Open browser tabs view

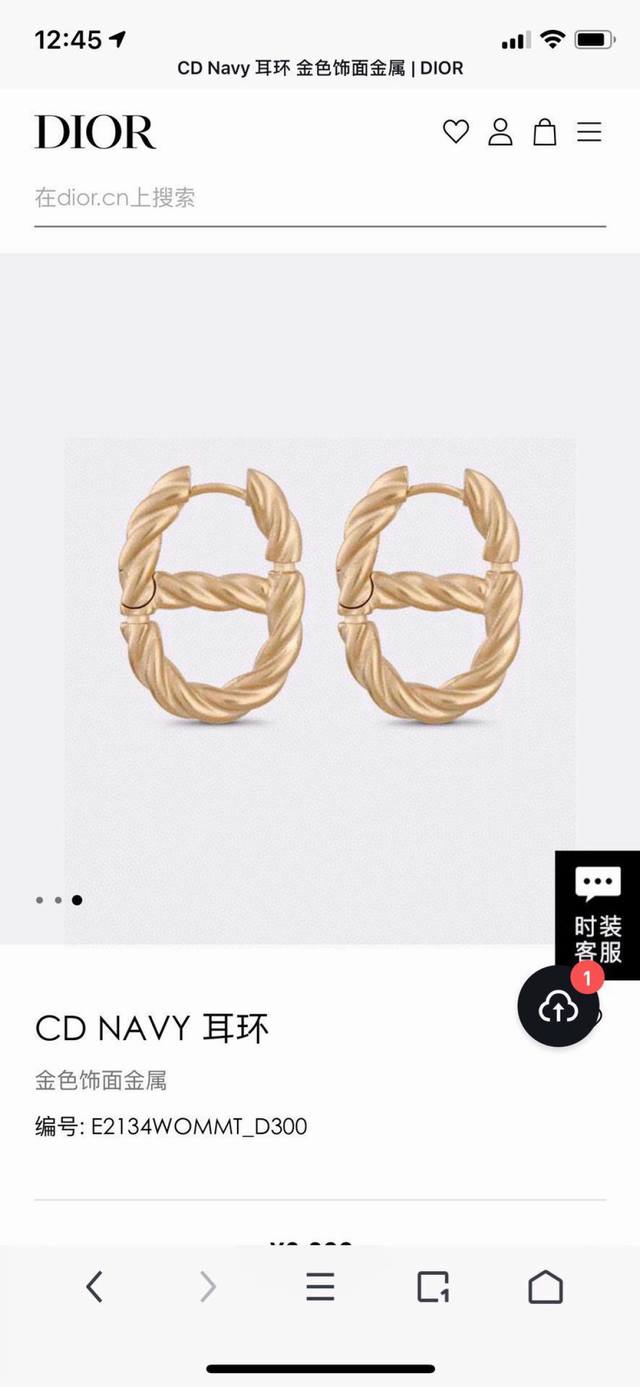[x=433, y=1286]
